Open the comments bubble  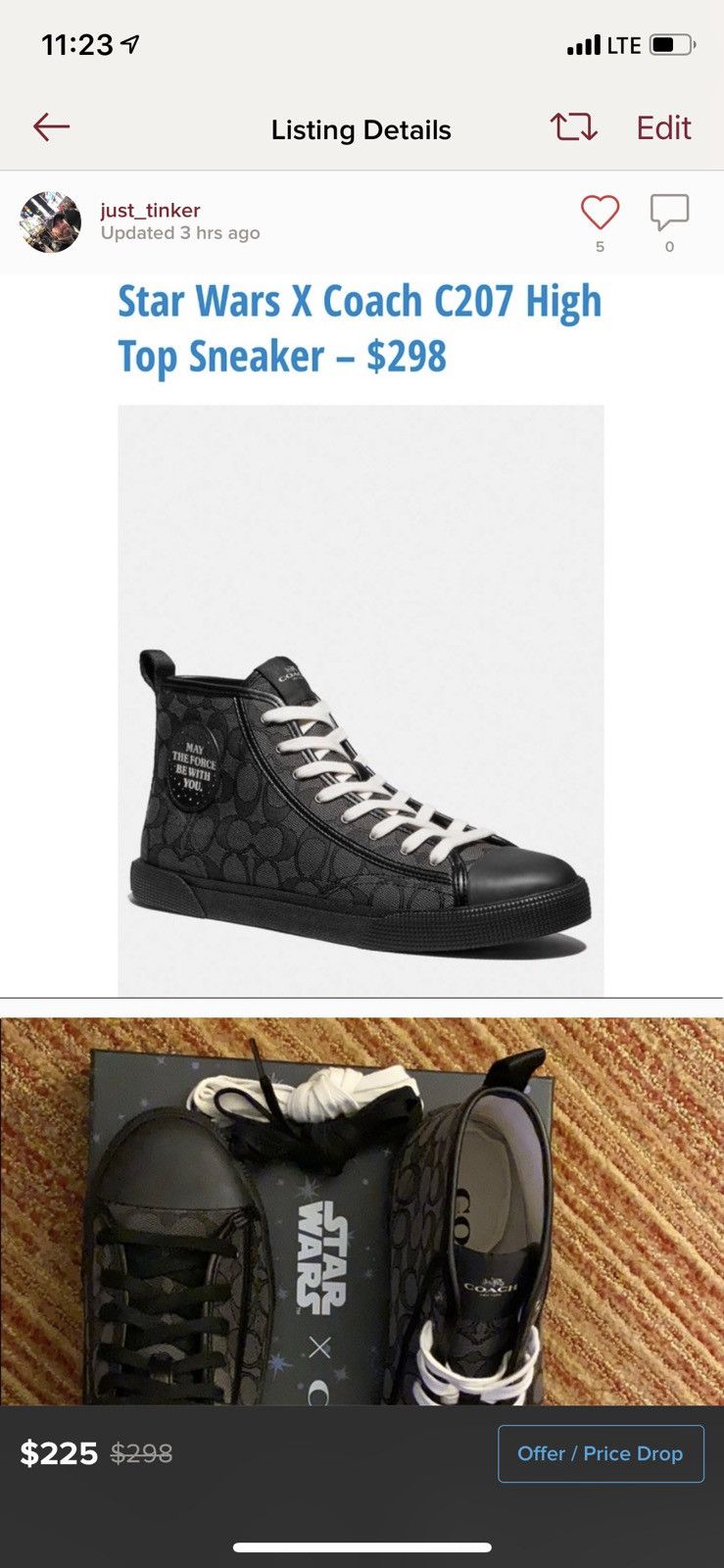670,212
